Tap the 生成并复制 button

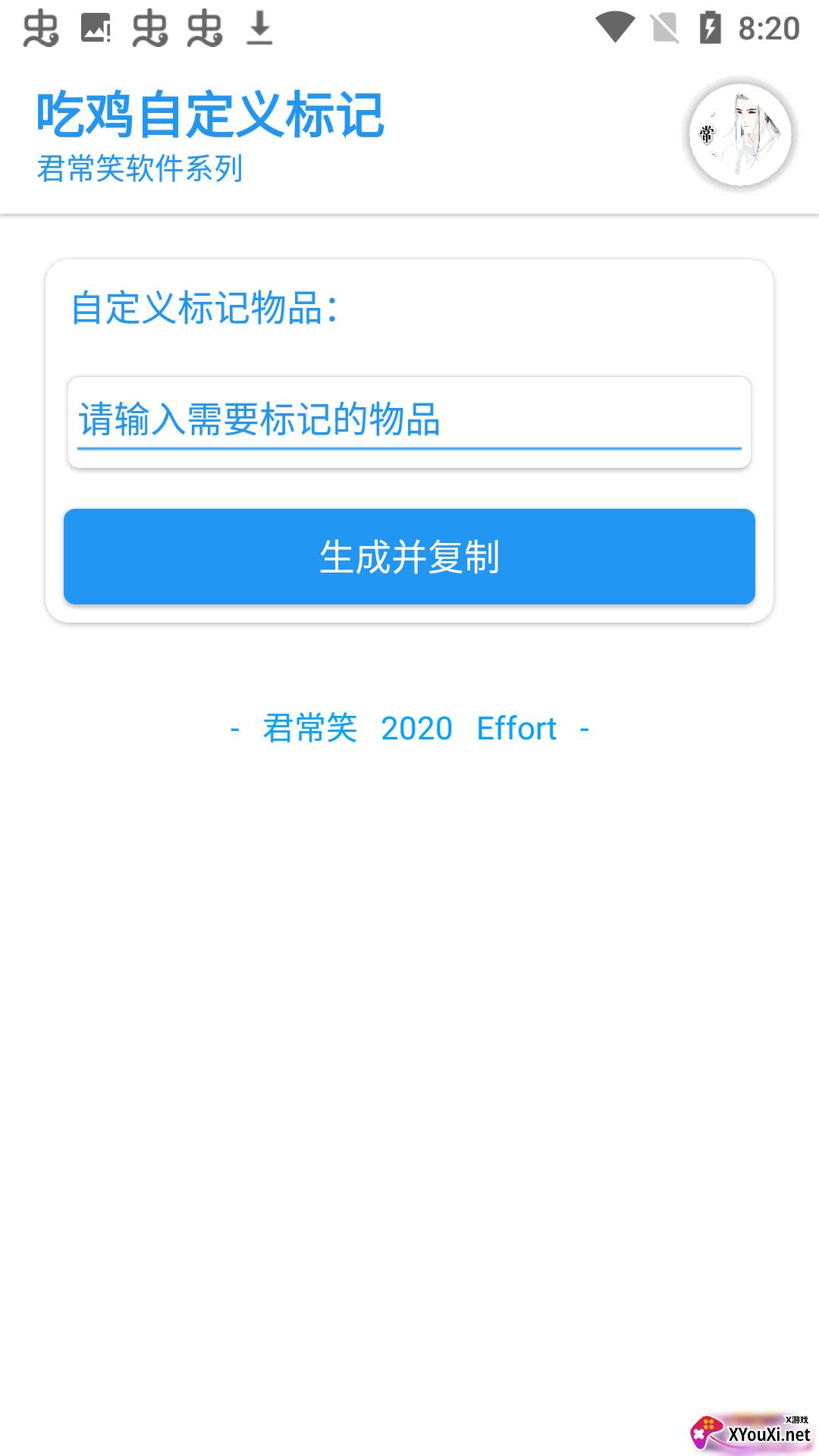[x=409, y=557]
